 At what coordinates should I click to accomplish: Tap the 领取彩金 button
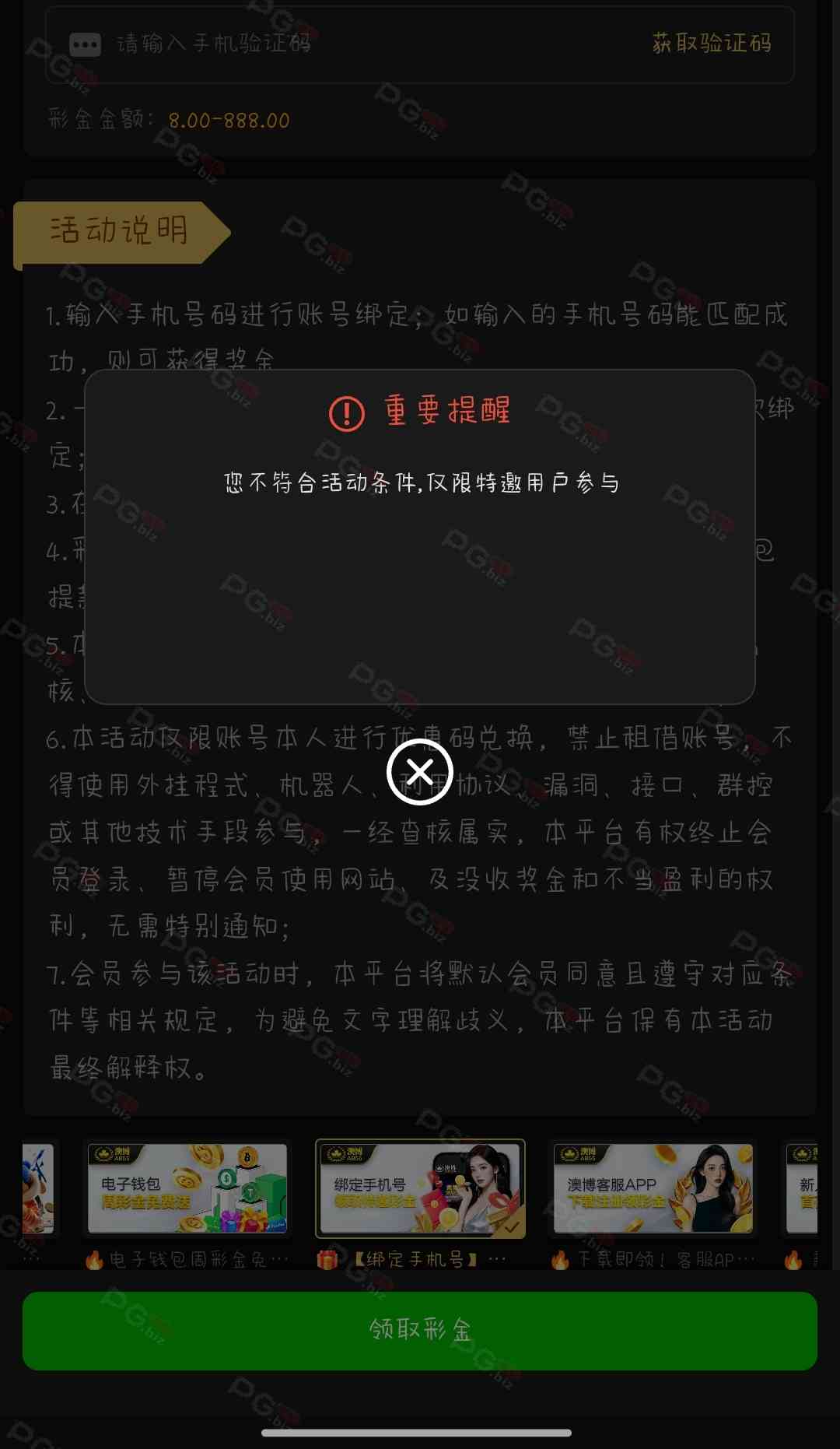coord(420,1330)
